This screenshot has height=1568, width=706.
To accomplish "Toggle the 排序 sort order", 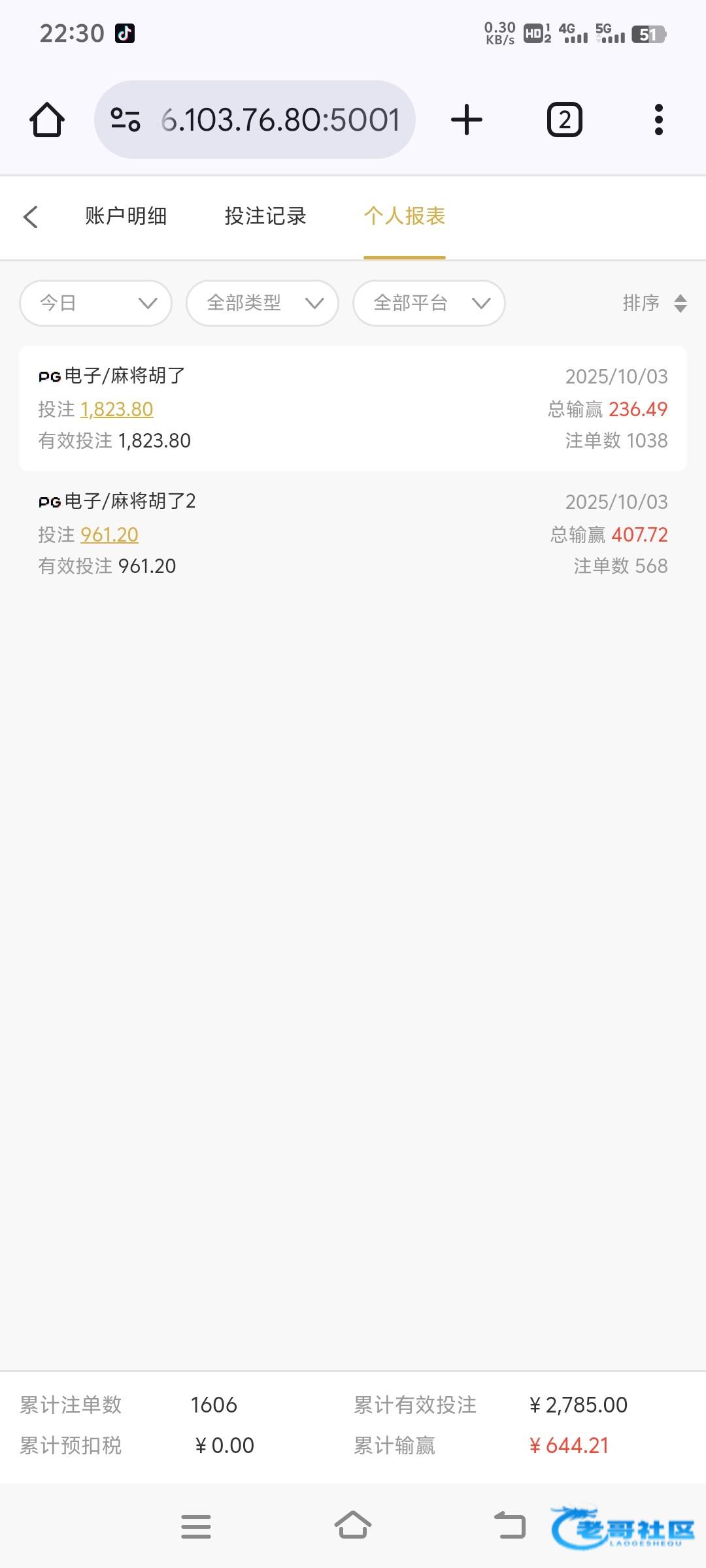I will click(654, 303).
